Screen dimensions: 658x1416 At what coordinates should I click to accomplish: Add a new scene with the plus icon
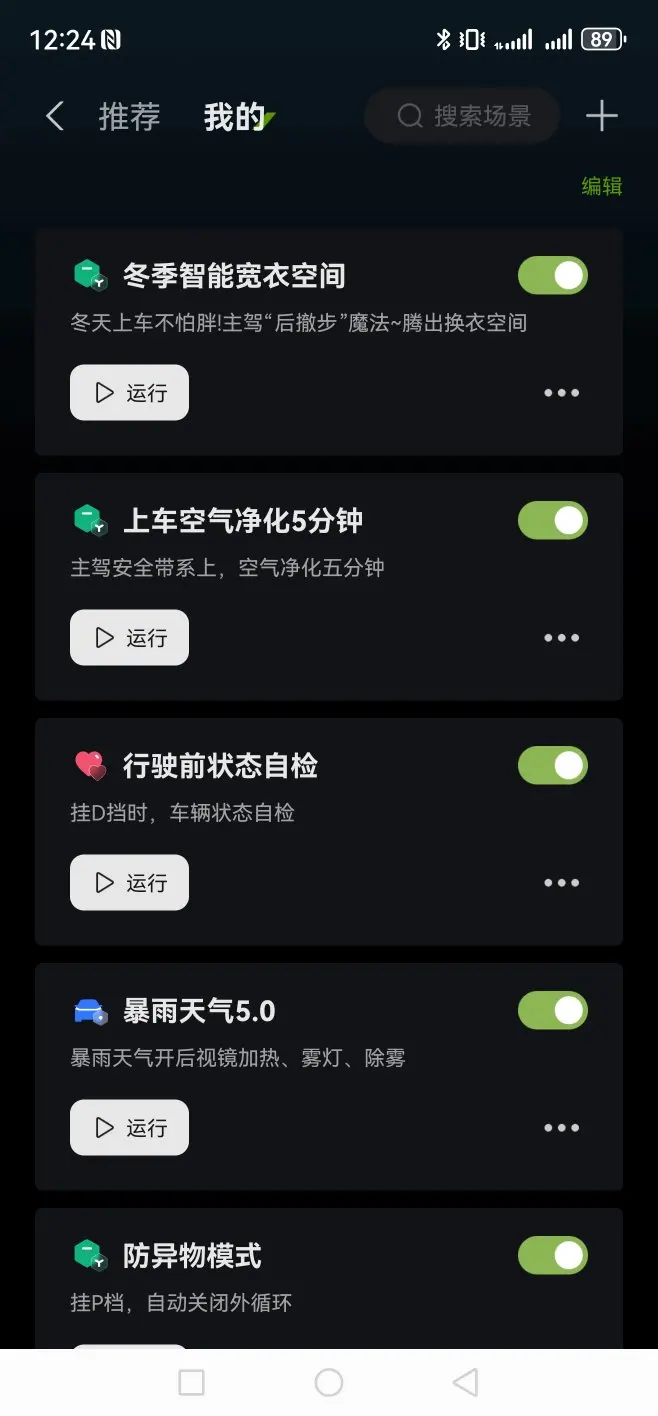click(601, 116)
